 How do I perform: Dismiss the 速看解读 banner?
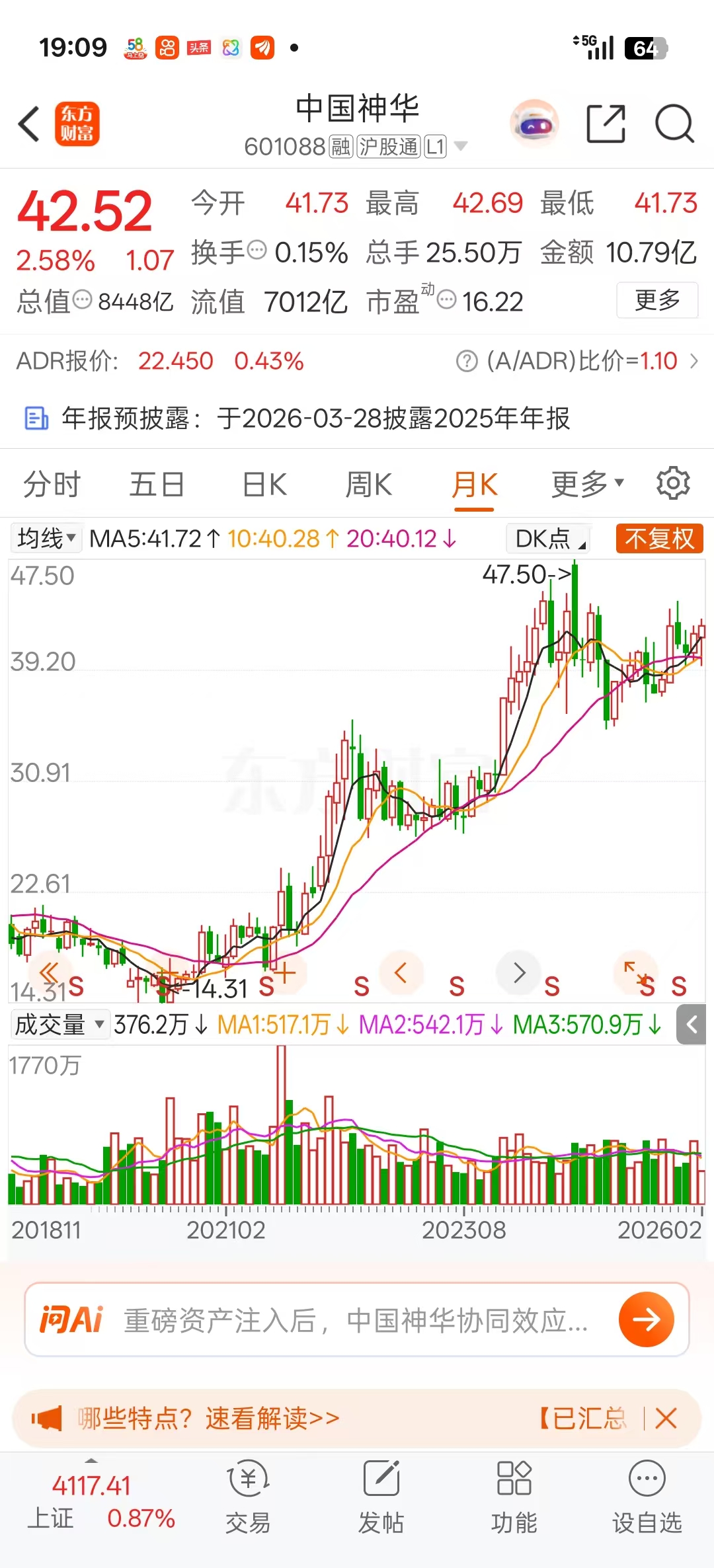point(666,1419)
